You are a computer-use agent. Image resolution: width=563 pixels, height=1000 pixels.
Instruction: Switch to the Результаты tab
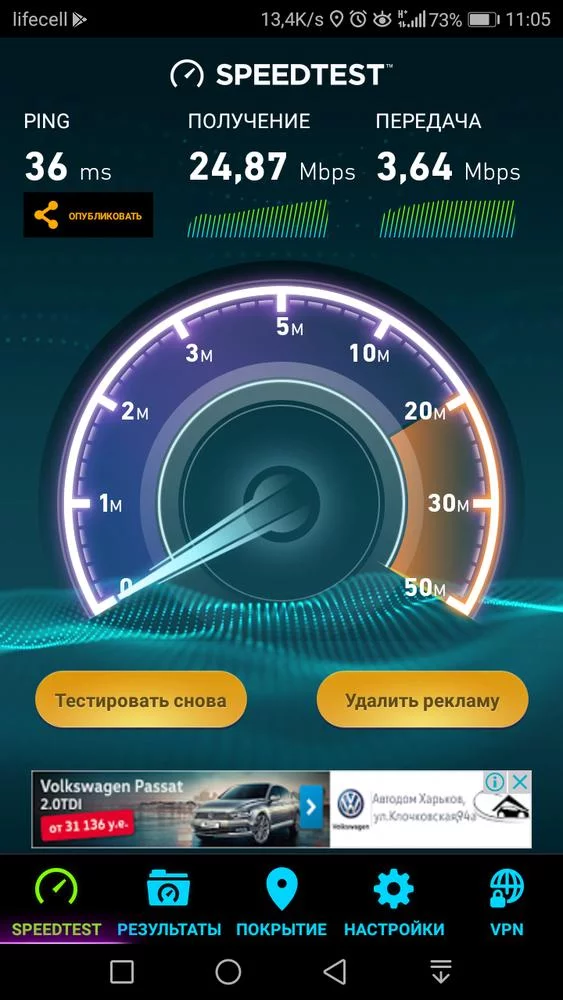[x=169, y=903]
